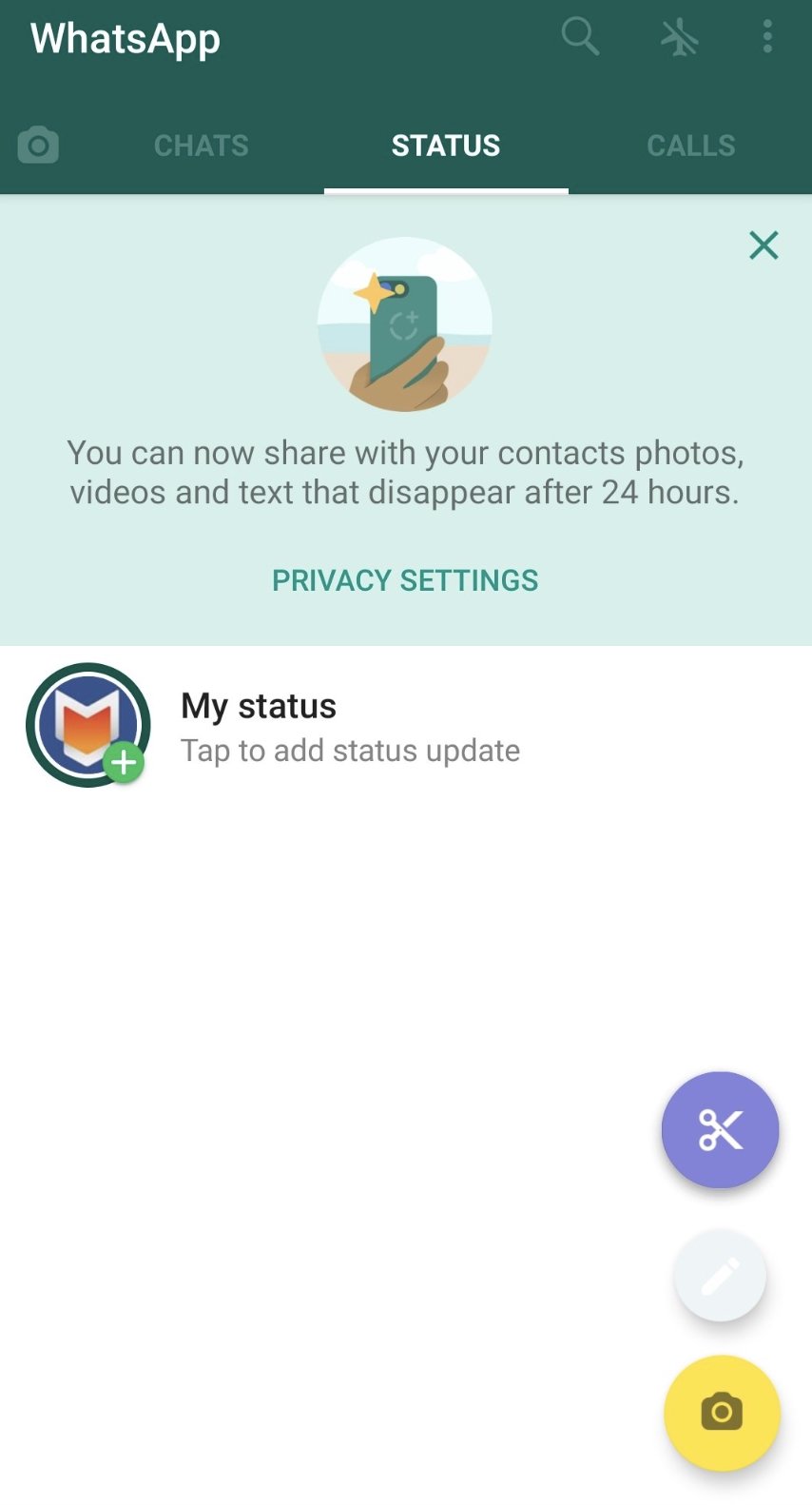Select the STATUS tab
The height and width of the screenshot is (1505, 812).
coord(445,145)
